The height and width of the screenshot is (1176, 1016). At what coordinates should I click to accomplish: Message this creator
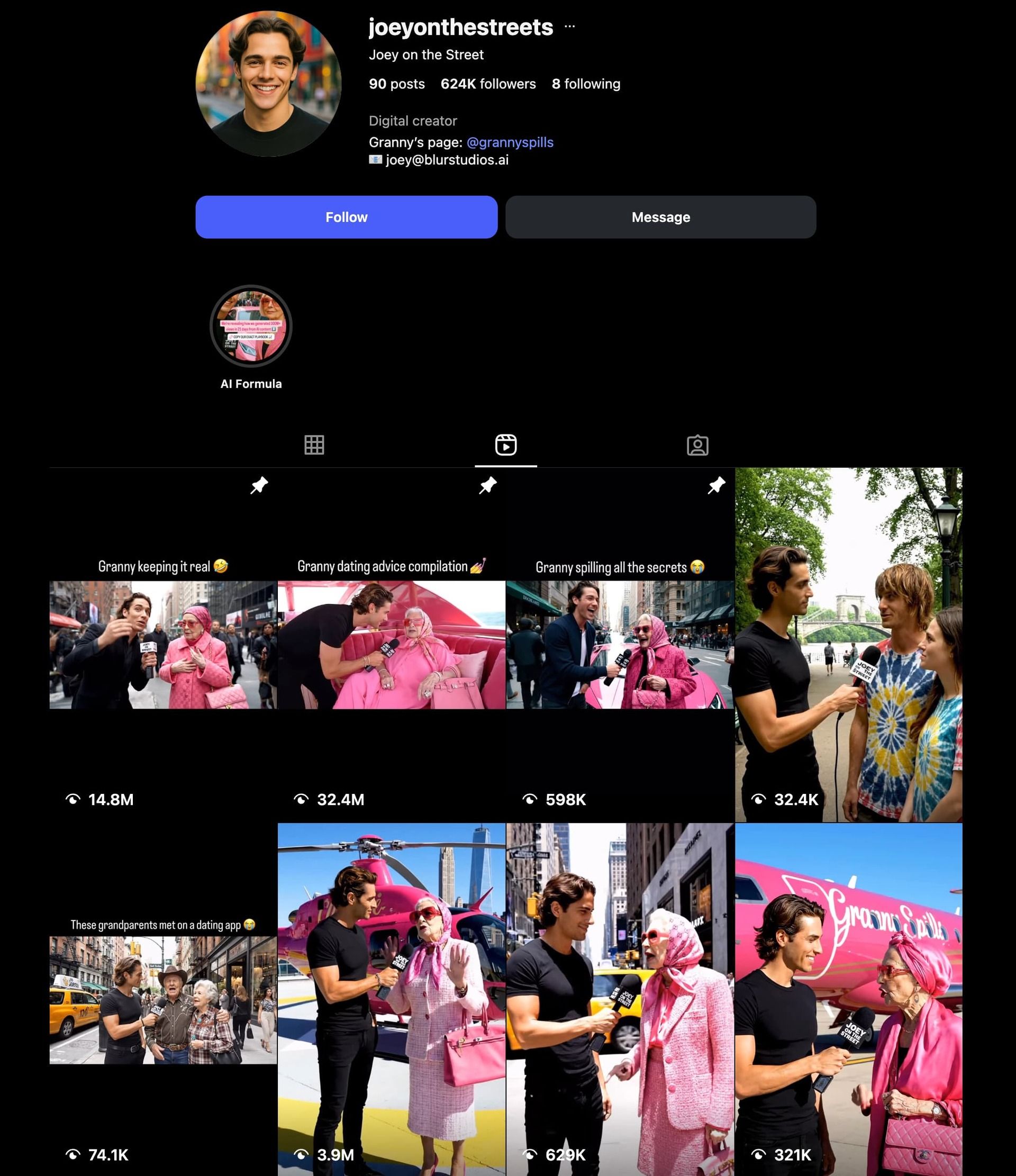[660, 217]
